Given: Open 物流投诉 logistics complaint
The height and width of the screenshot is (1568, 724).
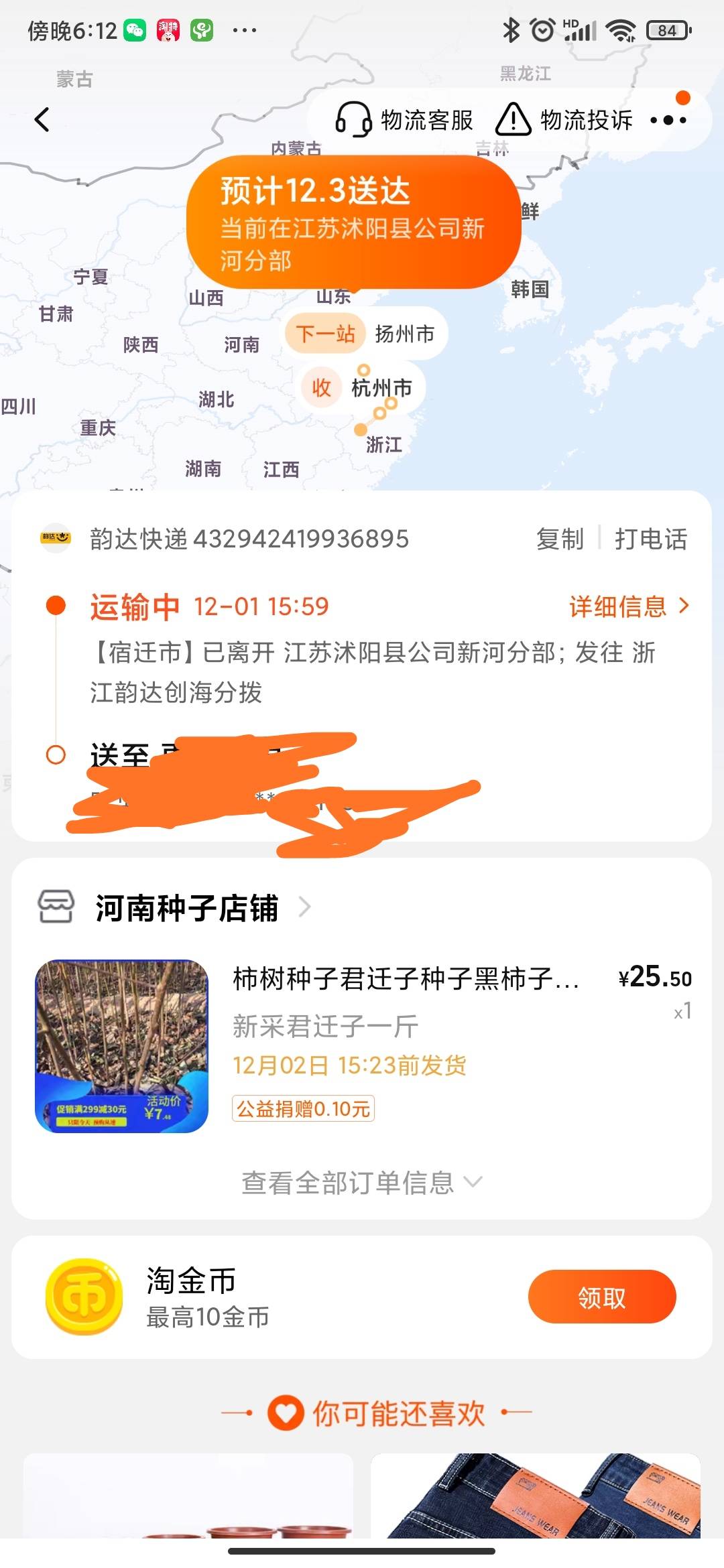Looking at the screenshot, I should click(x=564, y=120).
